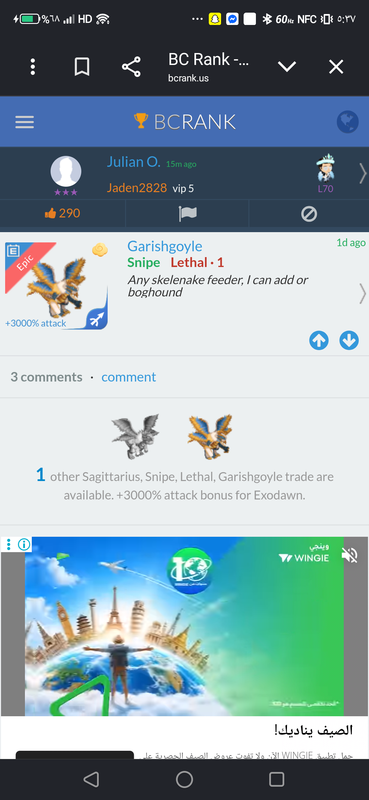
Task: Upvote the Garishgoyle trade
Action: pos(318,340)
